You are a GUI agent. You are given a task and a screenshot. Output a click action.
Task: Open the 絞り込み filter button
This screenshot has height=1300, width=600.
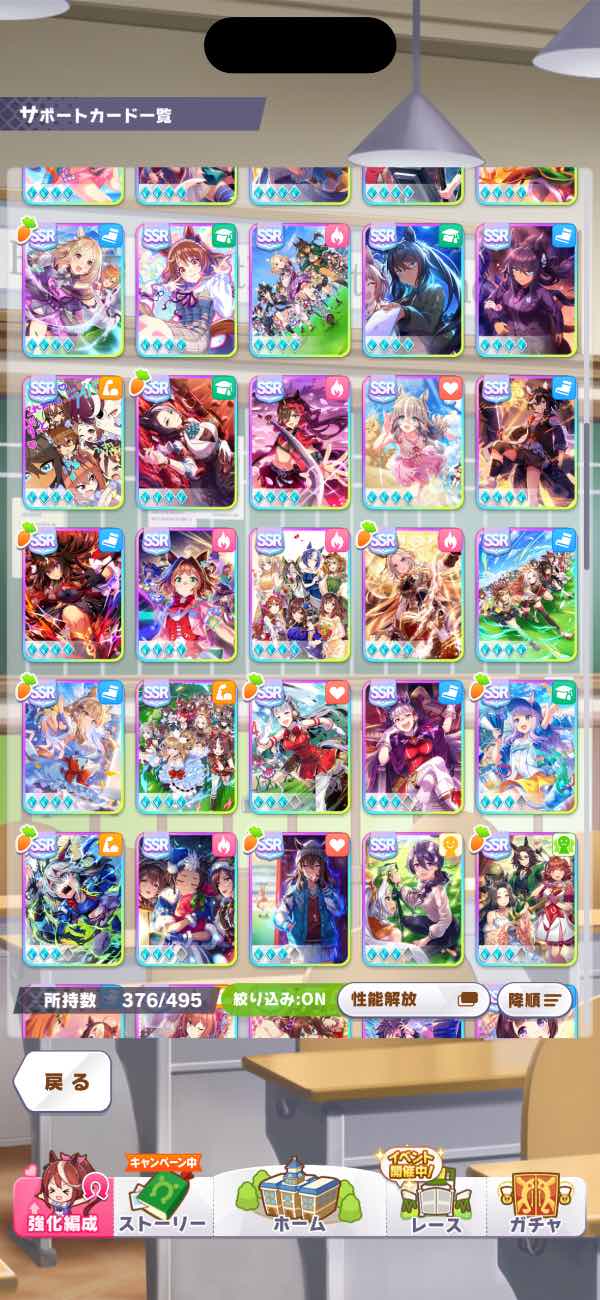[276, 998]
